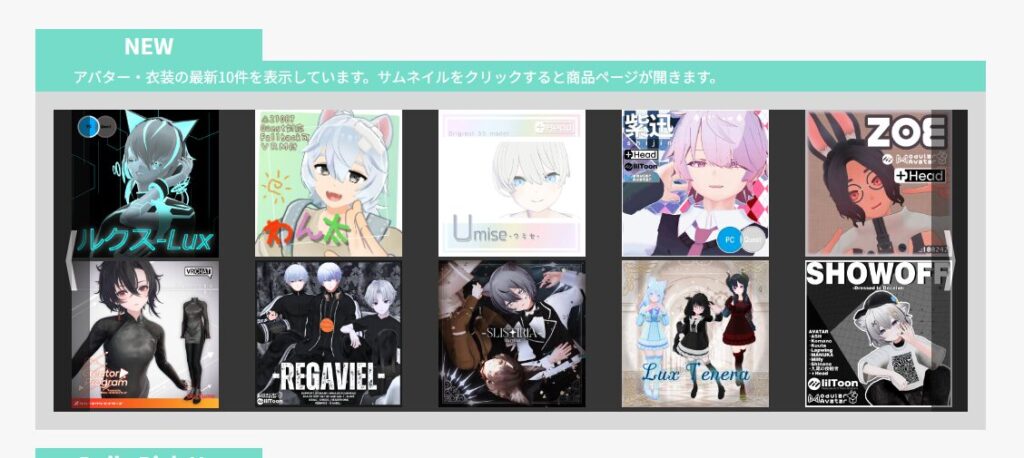Viewport: 1024px width, 458px height.
Task: Show next items with right carousel arrow
Action: point(949,259)
